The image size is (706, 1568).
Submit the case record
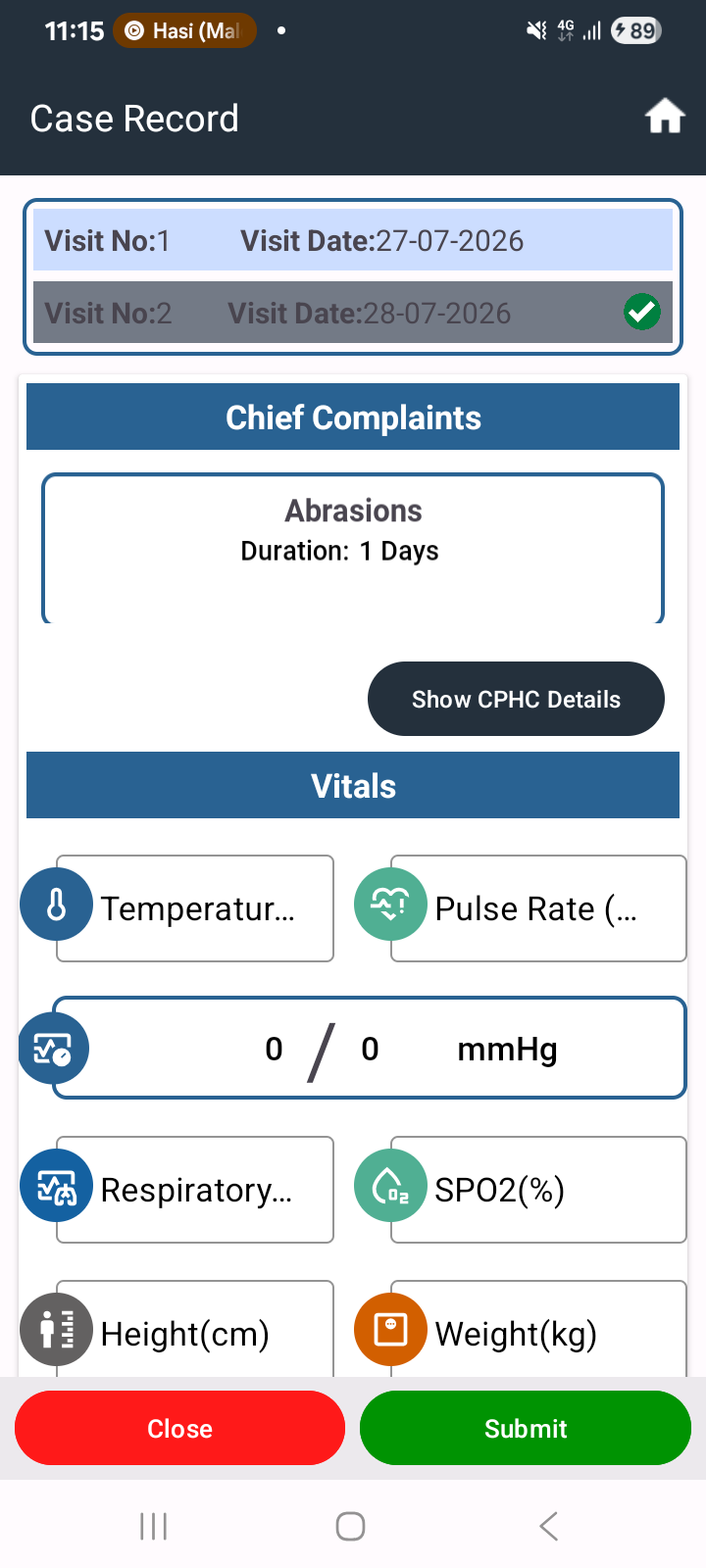coord(526,1428)
